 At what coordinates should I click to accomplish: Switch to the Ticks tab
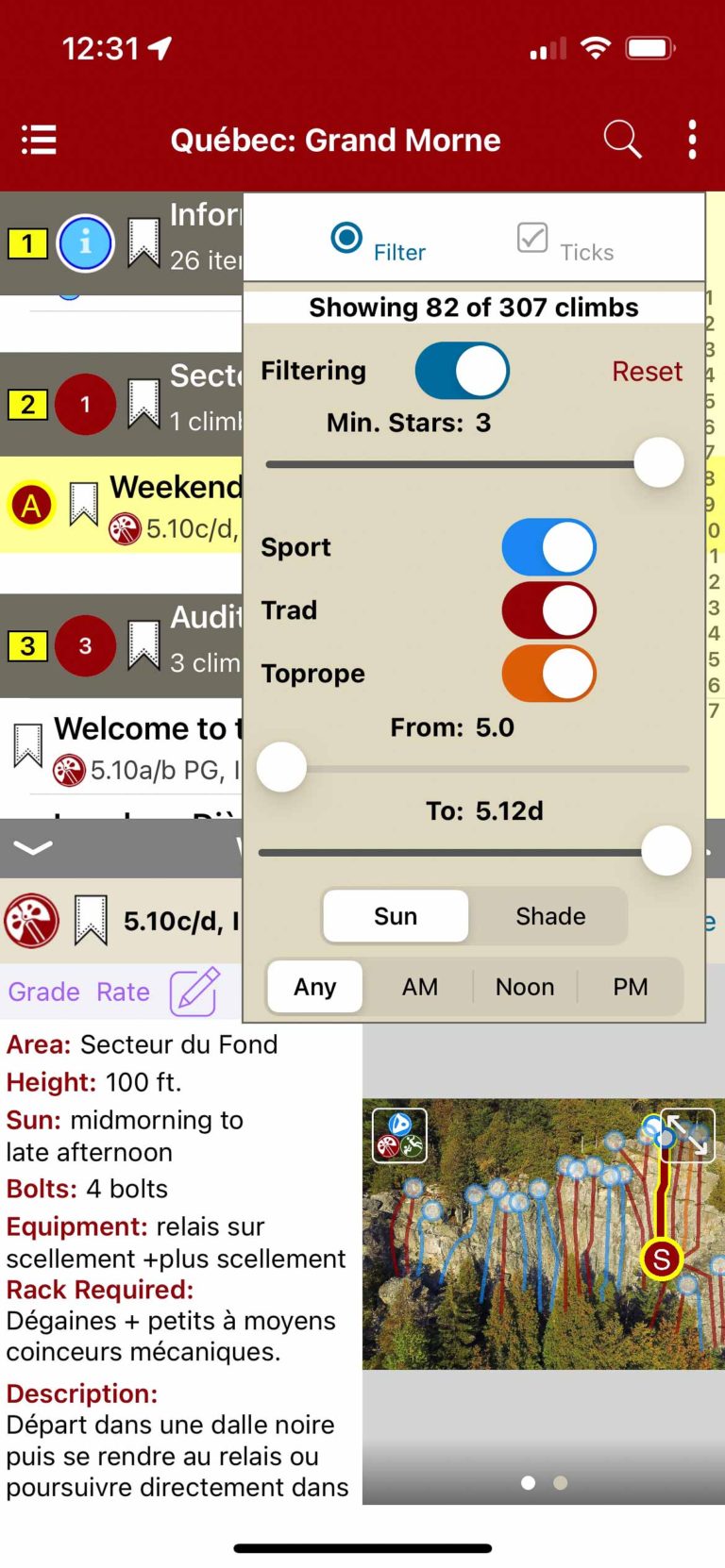[x=565, y=241]
